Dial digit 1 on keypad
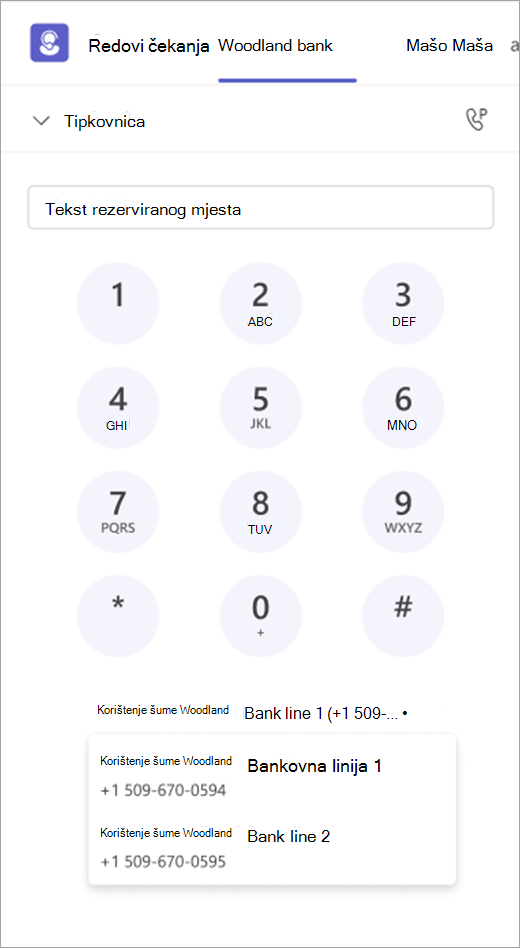 point(119,303)
